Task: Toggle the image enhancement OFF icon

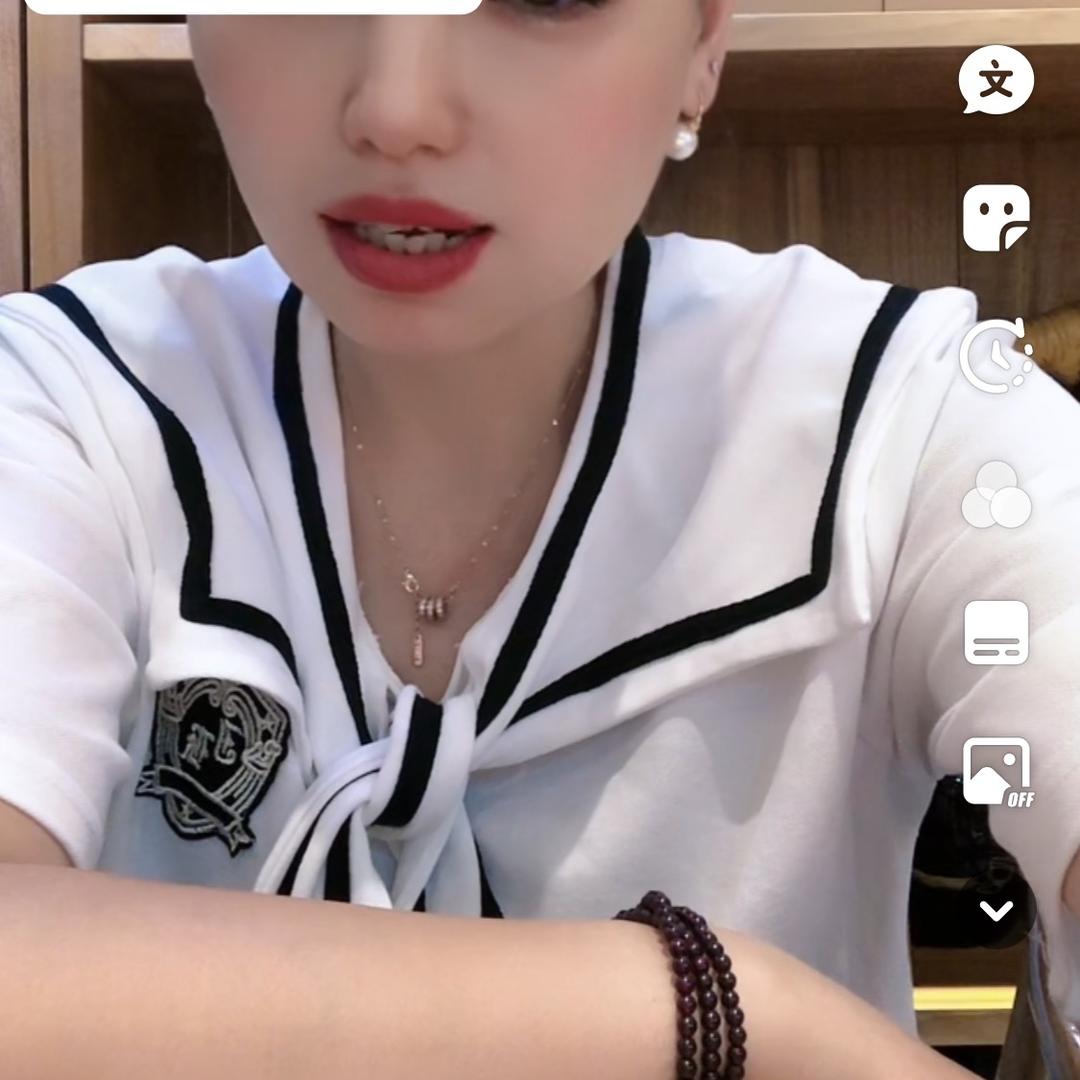Action: coord(997,772)
